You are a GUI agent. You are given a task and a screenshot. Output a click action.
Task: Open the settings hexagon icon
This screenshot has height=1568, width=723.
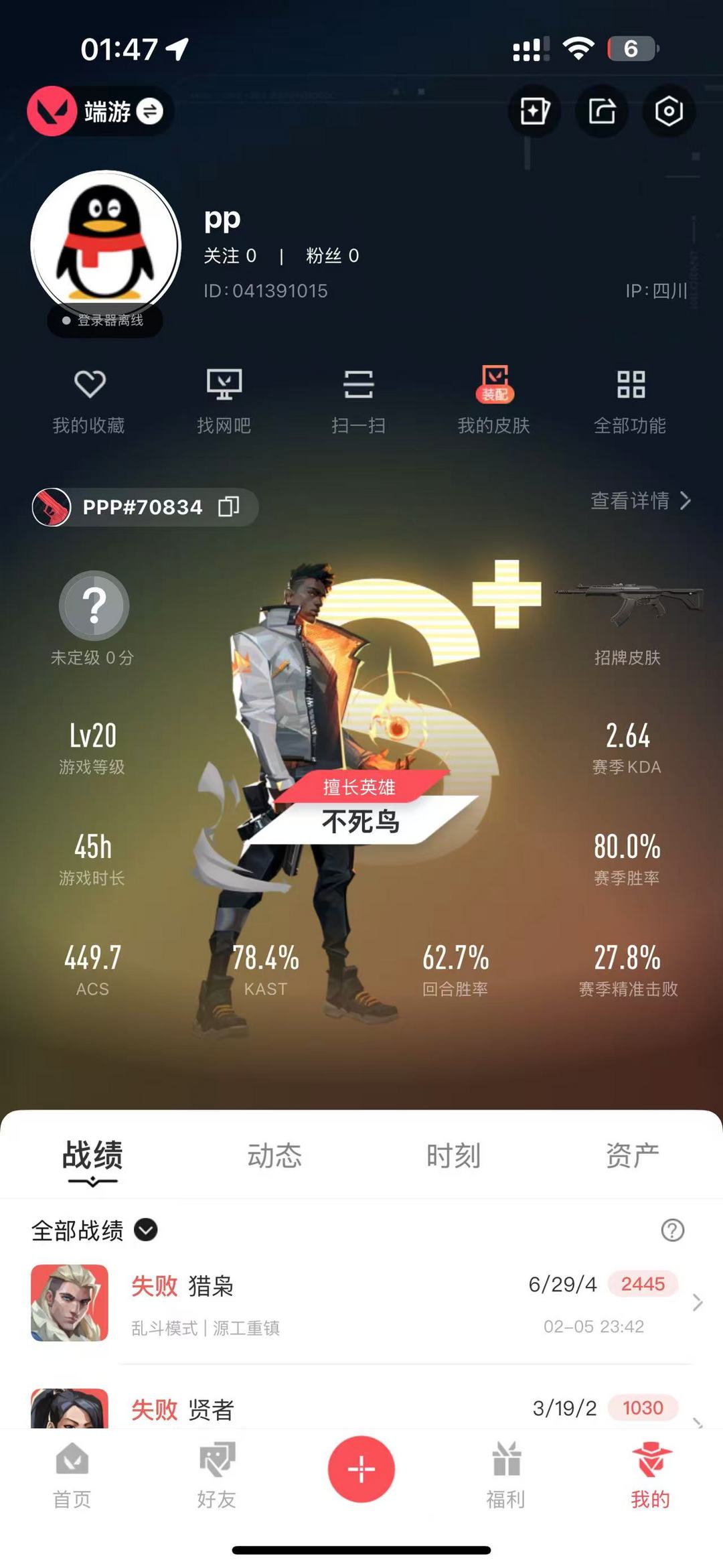(669, 111)
